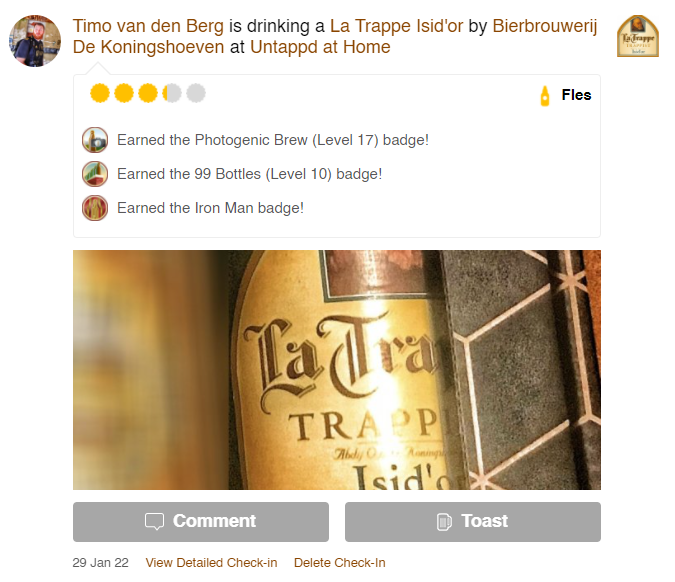Image resolution: width=675 pixels, height=582 pixels.
Task: Open View Detailed Check-in
Action: click(x=212, y=563)
